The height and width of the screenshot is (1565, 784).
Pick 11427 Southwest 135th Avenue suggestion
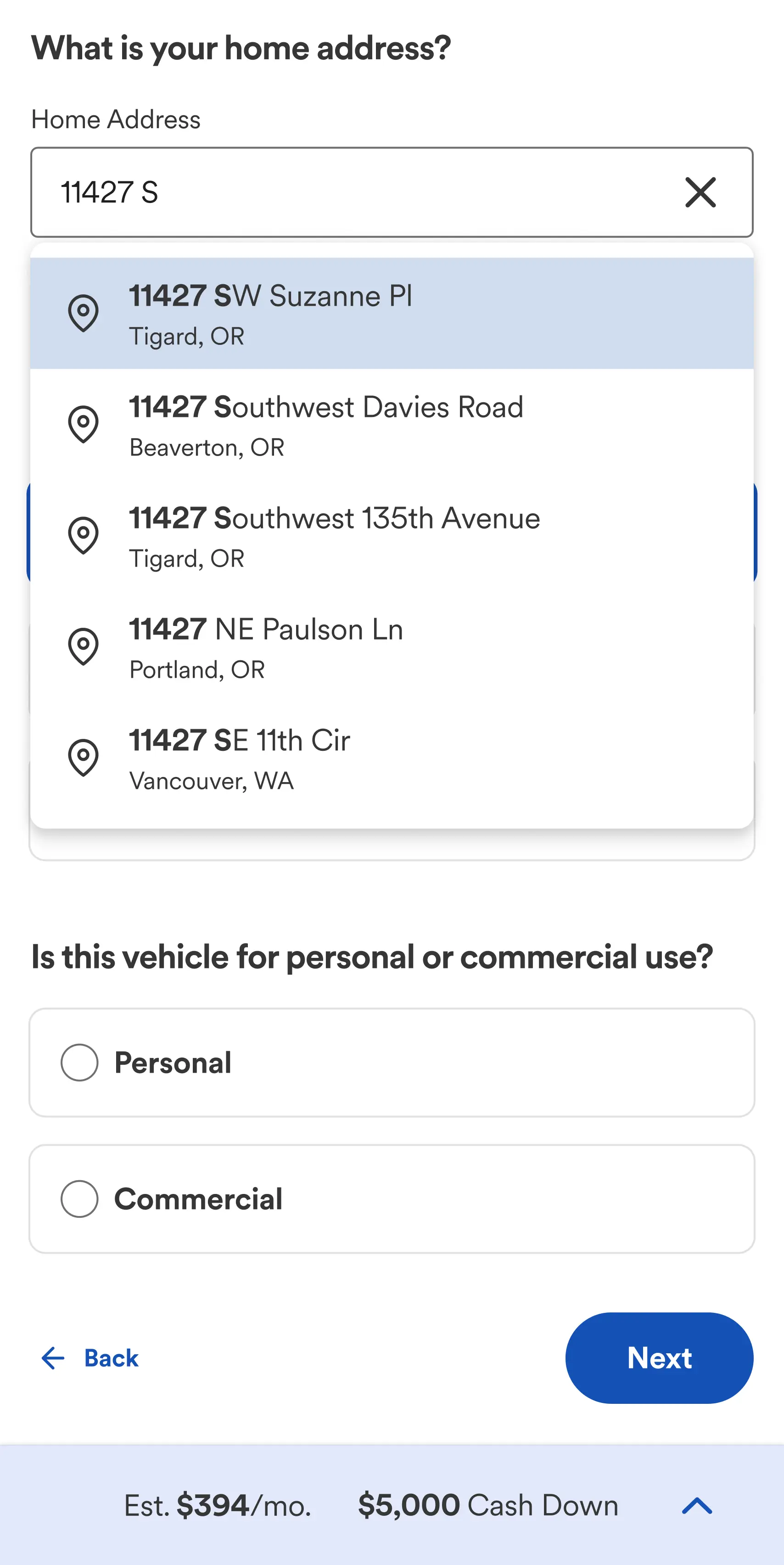(392, 535)
